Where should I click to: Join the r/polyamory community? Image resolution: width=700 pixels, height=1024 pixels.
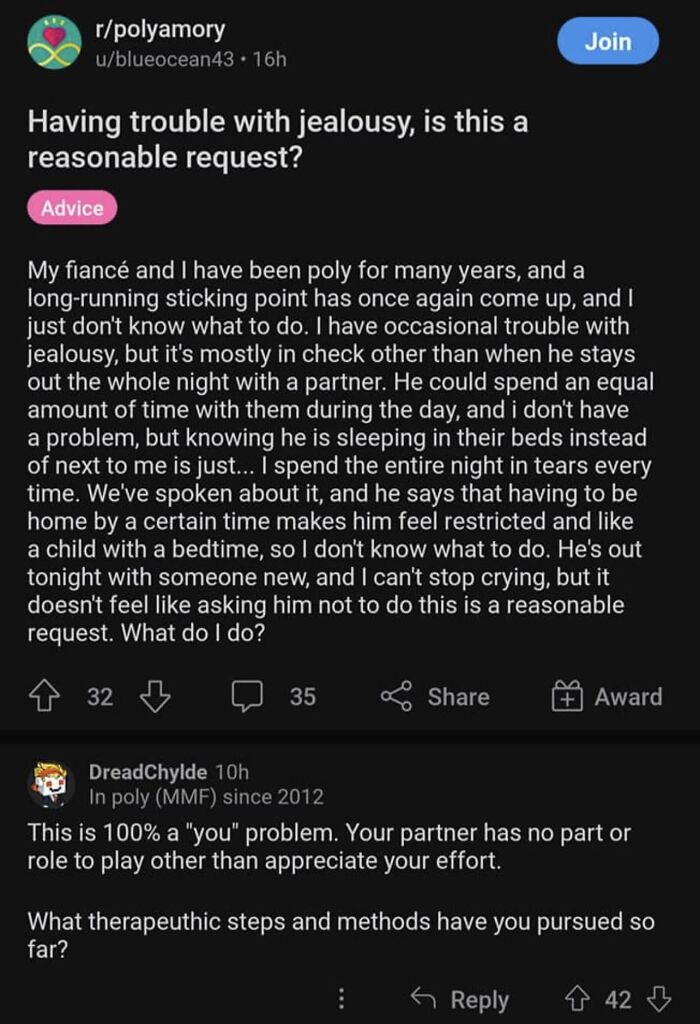pyautogui.click(x=608, y=42)
